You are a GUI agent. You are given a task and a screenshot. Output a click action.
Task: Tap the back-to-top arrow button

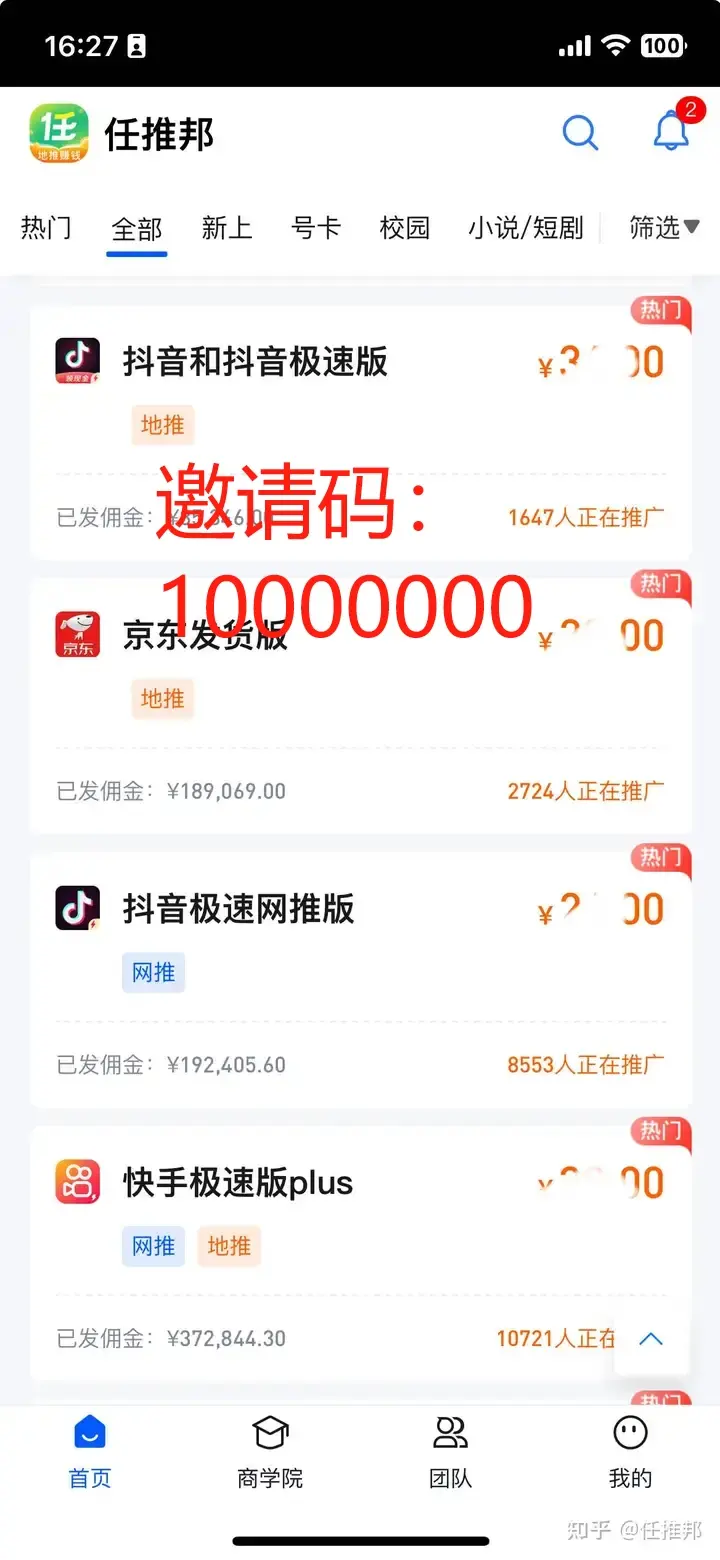(651, 1339)
